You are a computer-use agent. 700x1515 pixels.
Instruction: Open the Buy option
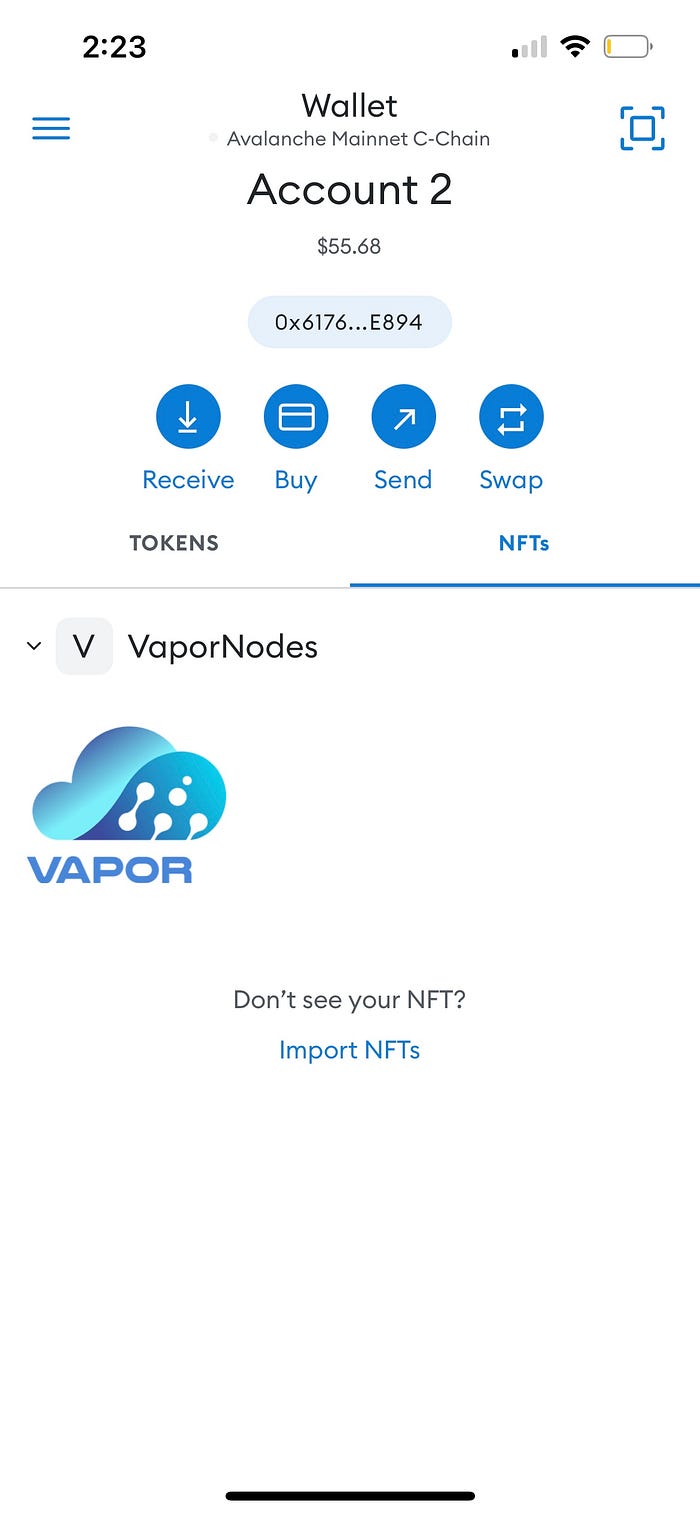point(296,417)
